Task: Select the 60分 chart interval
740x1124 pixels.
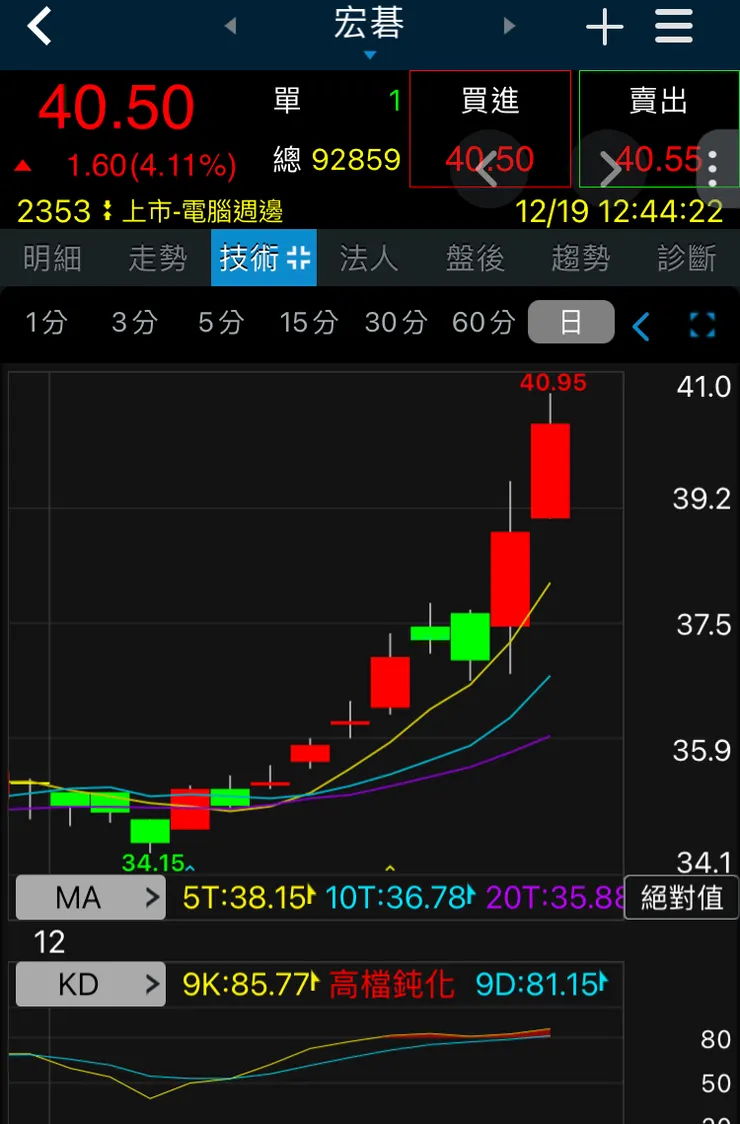Action: click(483, 322)
